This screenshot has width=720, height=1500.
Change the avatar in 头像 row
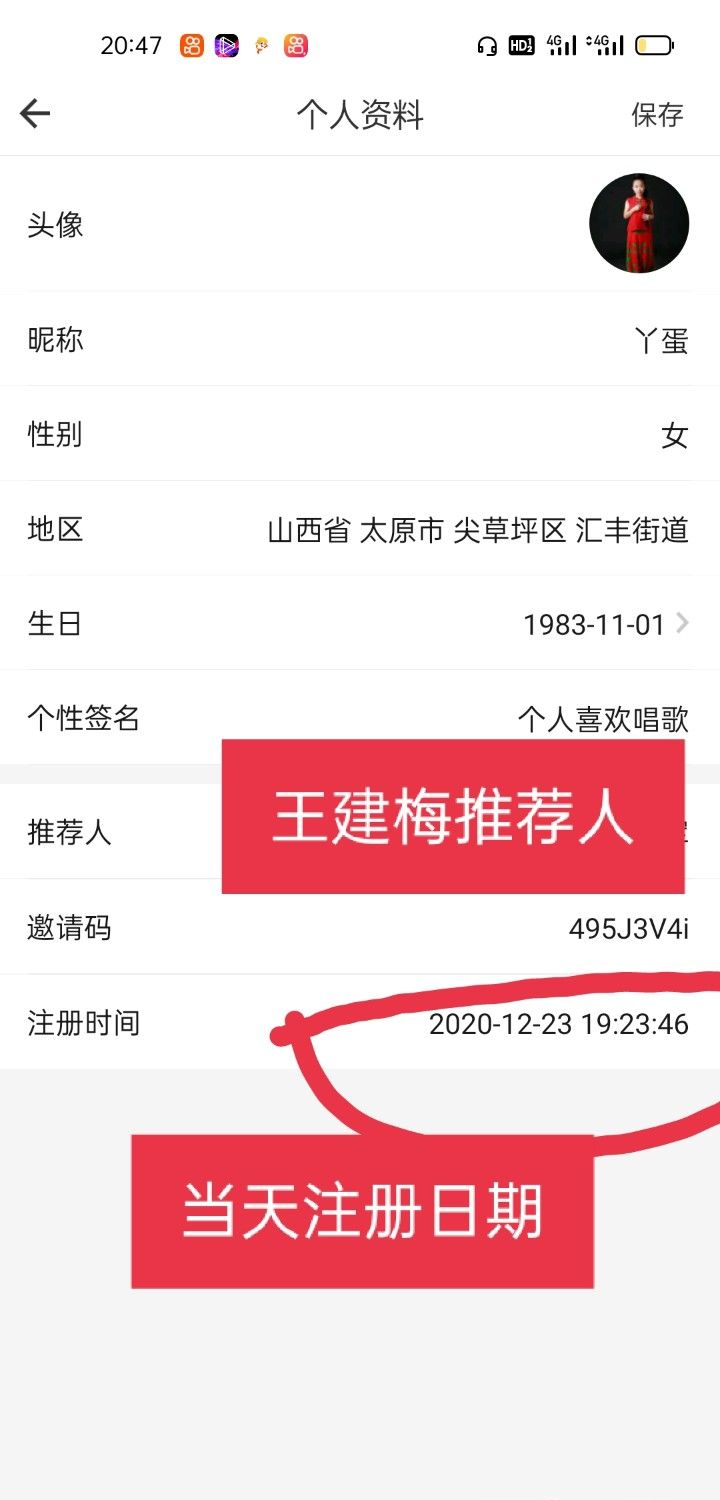(x=638, y=224)
